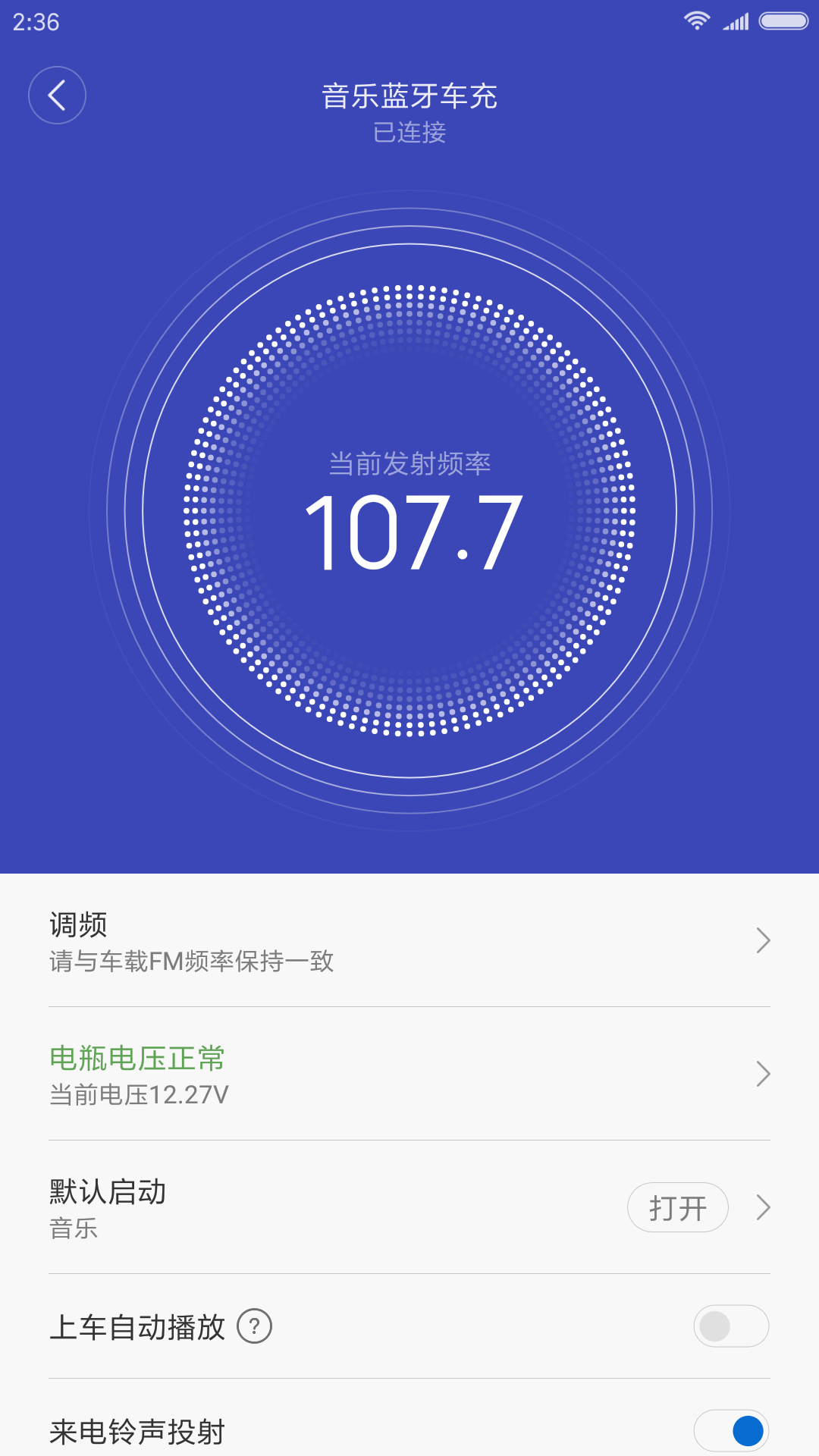This screenshot has height=1456, width=819.
Task: Tap the 当前电压12.27V voltage reading
Action: pos(137,1094)
